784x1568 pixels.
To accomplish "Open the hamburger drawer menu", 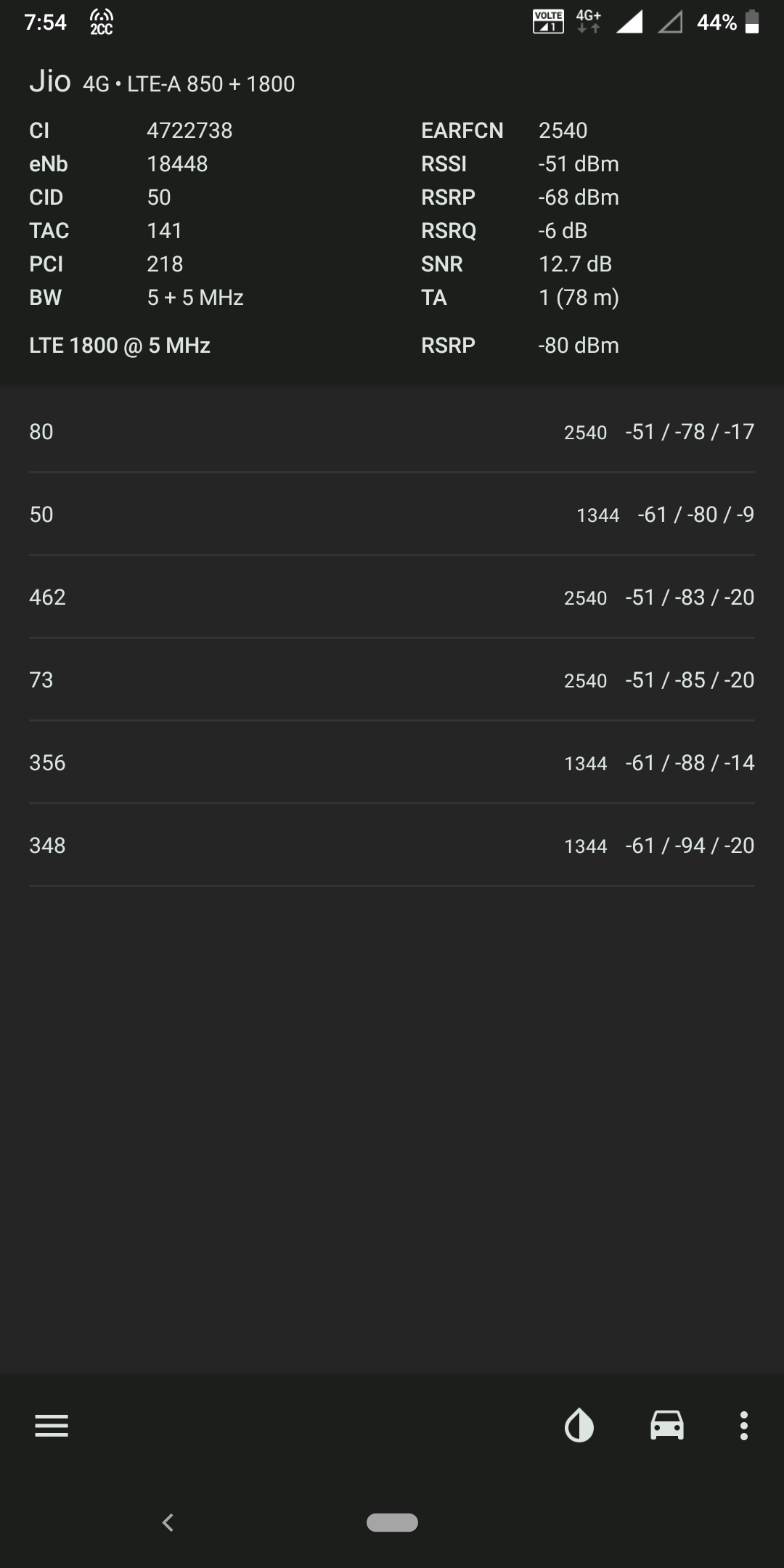I will coord(52,1426).
